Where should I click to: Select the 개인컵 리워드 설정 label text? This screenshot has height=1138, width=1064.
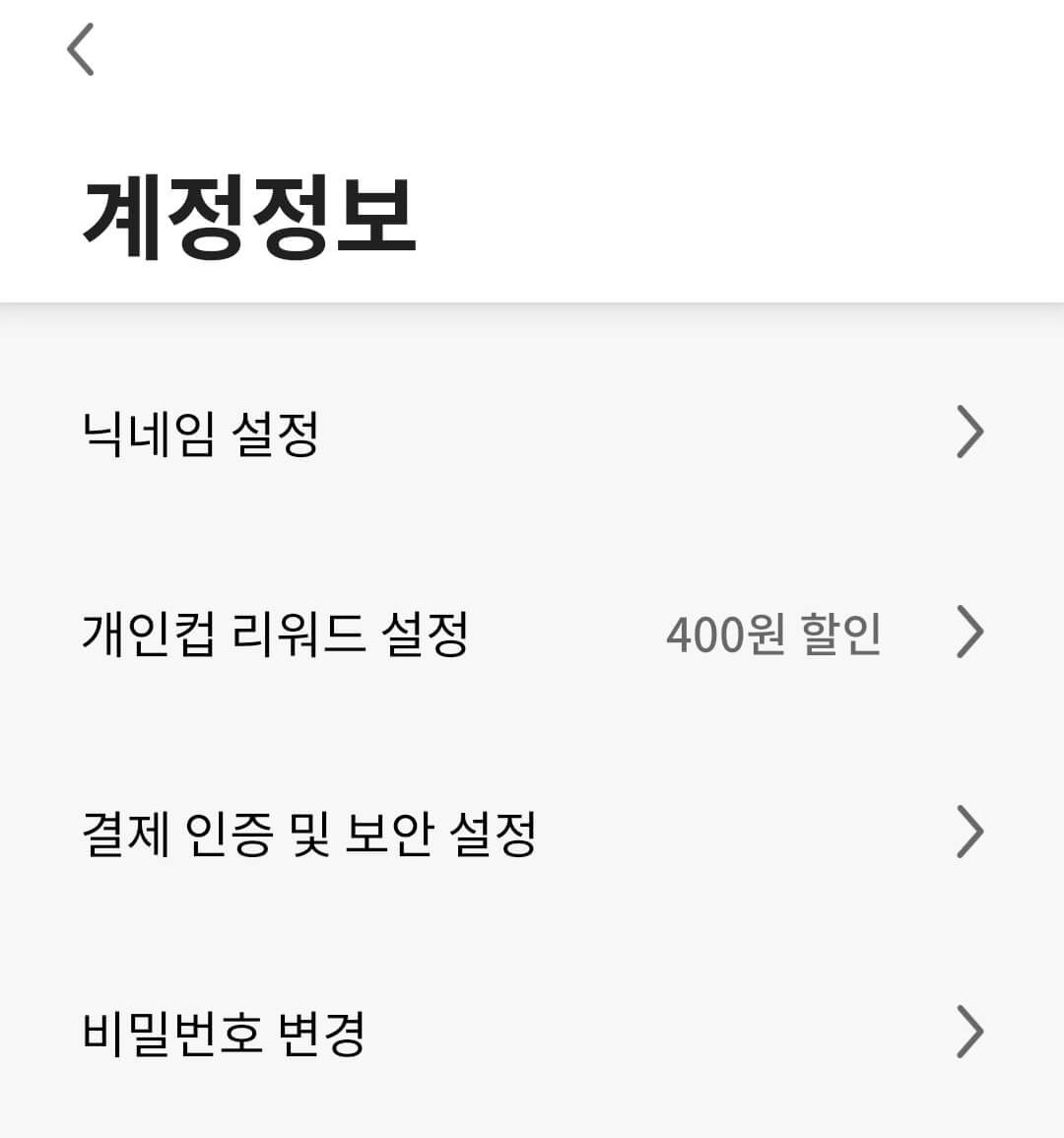pos(276,635)
